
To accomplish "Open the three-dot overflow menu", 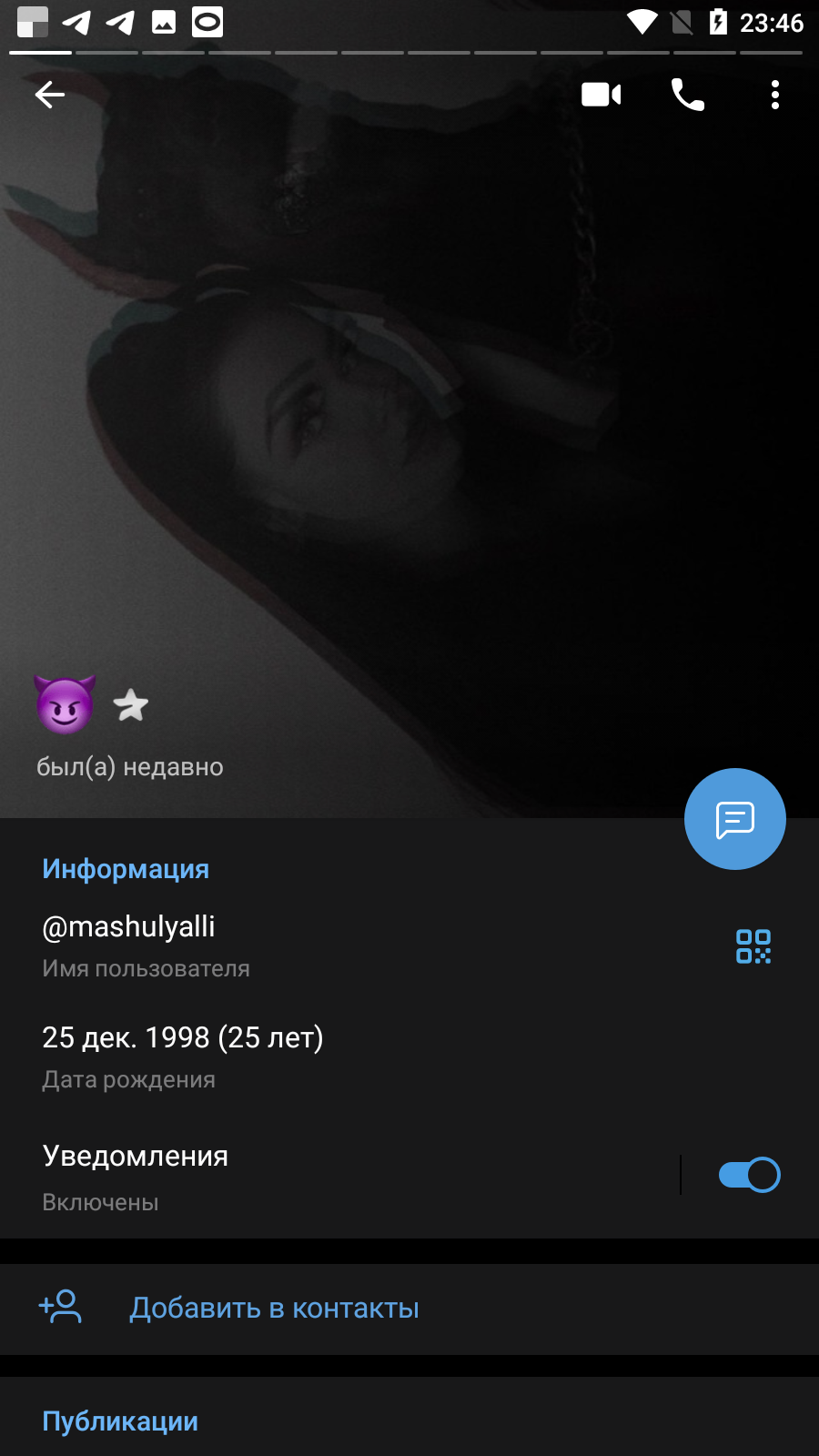I will pos(775,95).
